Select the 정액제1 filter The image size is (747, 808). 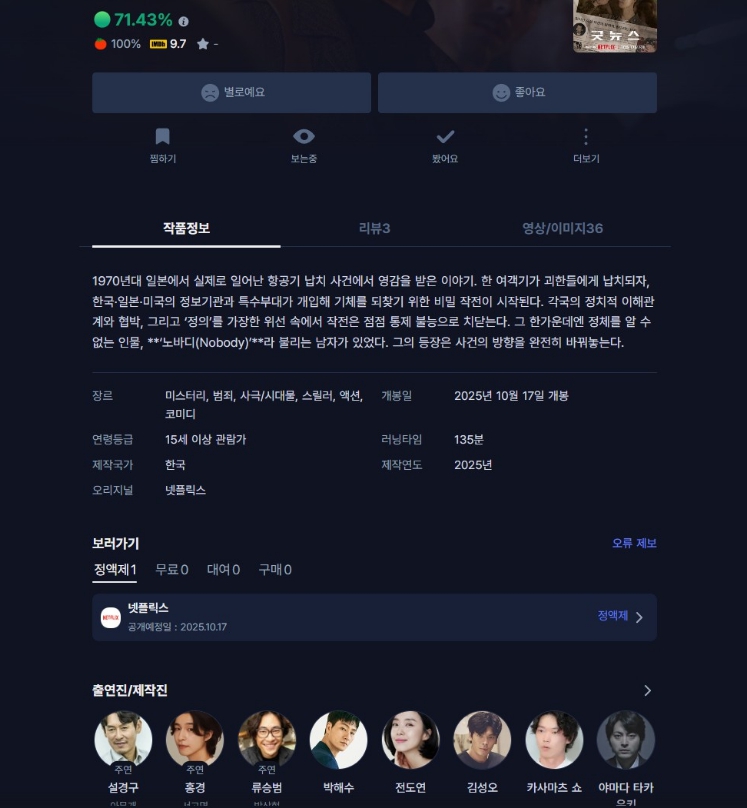coord(115,569)
